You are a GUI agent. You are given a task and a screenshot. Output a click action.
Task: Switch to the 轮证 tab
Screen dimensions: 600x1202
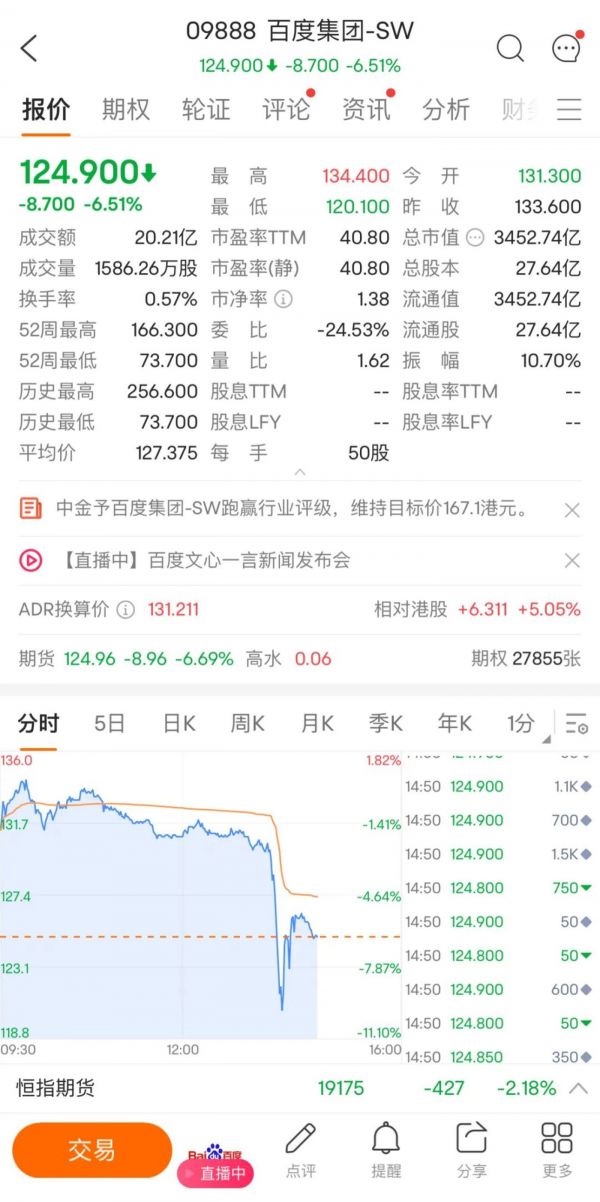(205, 110)
